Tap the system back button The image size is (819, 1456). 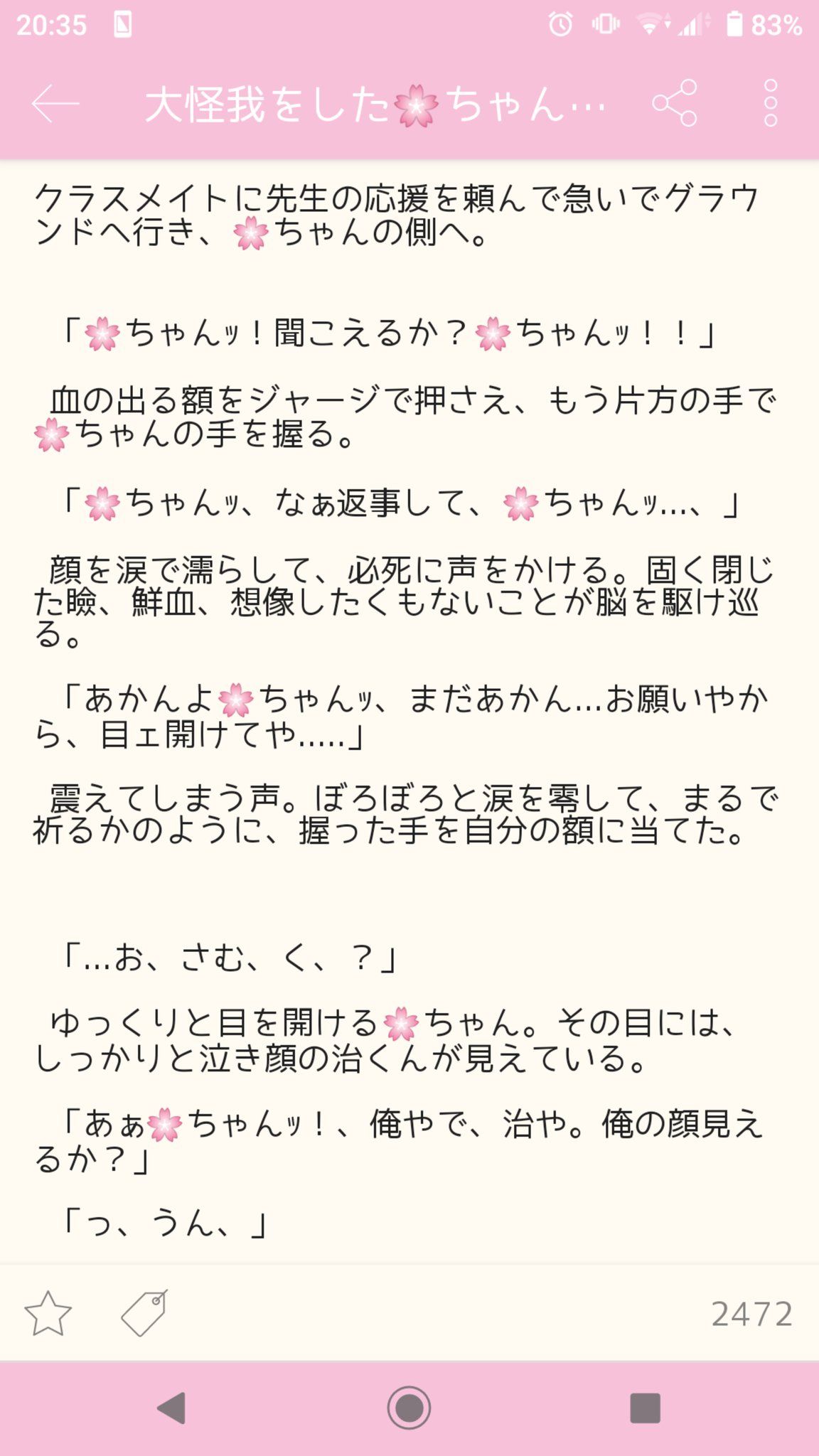point(171,1408)
